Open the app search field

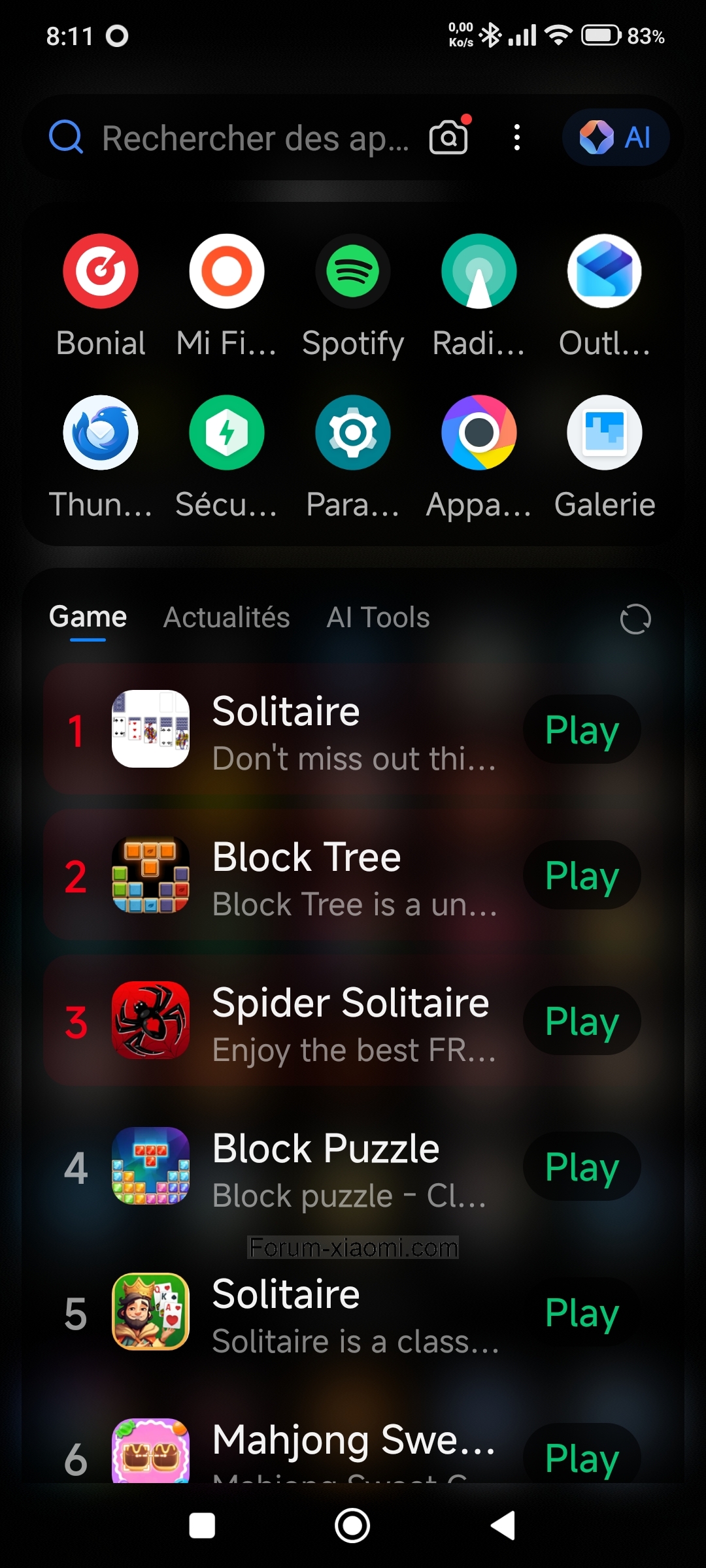[255, 138]
